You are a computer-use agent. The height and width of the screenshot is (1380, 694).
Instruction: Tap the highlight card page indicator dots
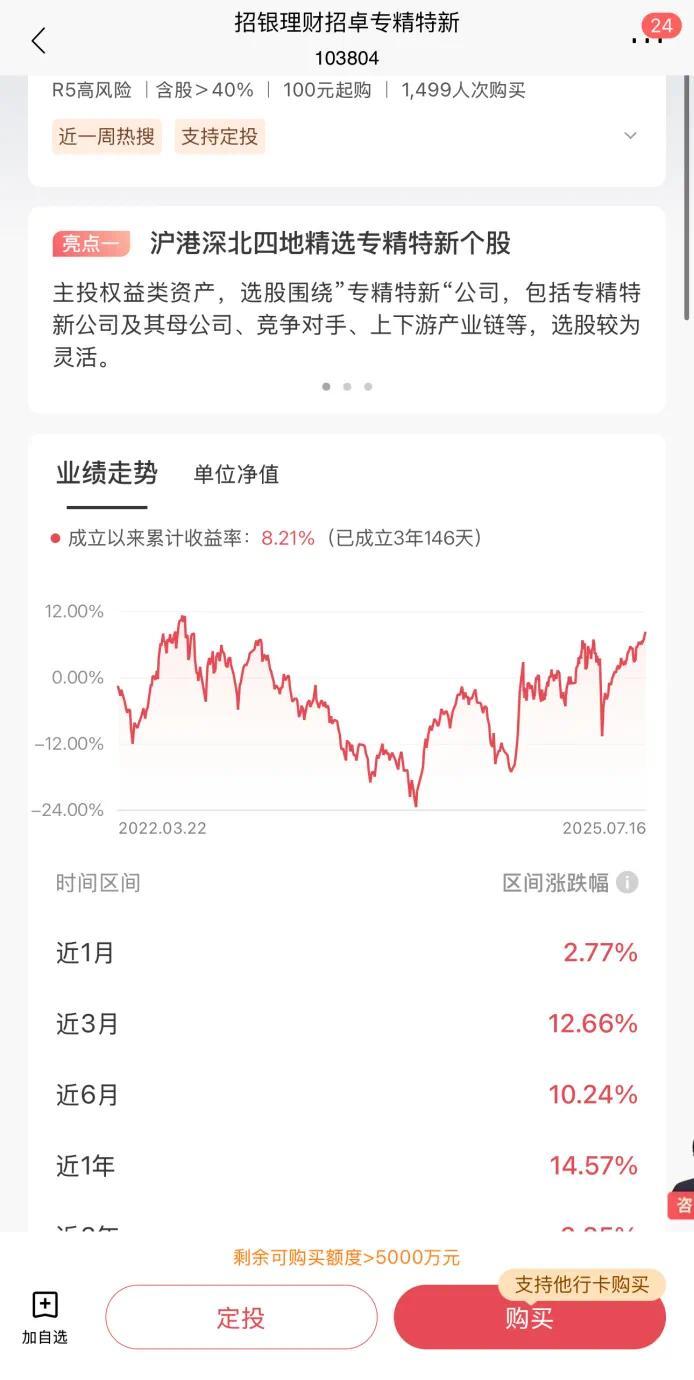point(347,386)
